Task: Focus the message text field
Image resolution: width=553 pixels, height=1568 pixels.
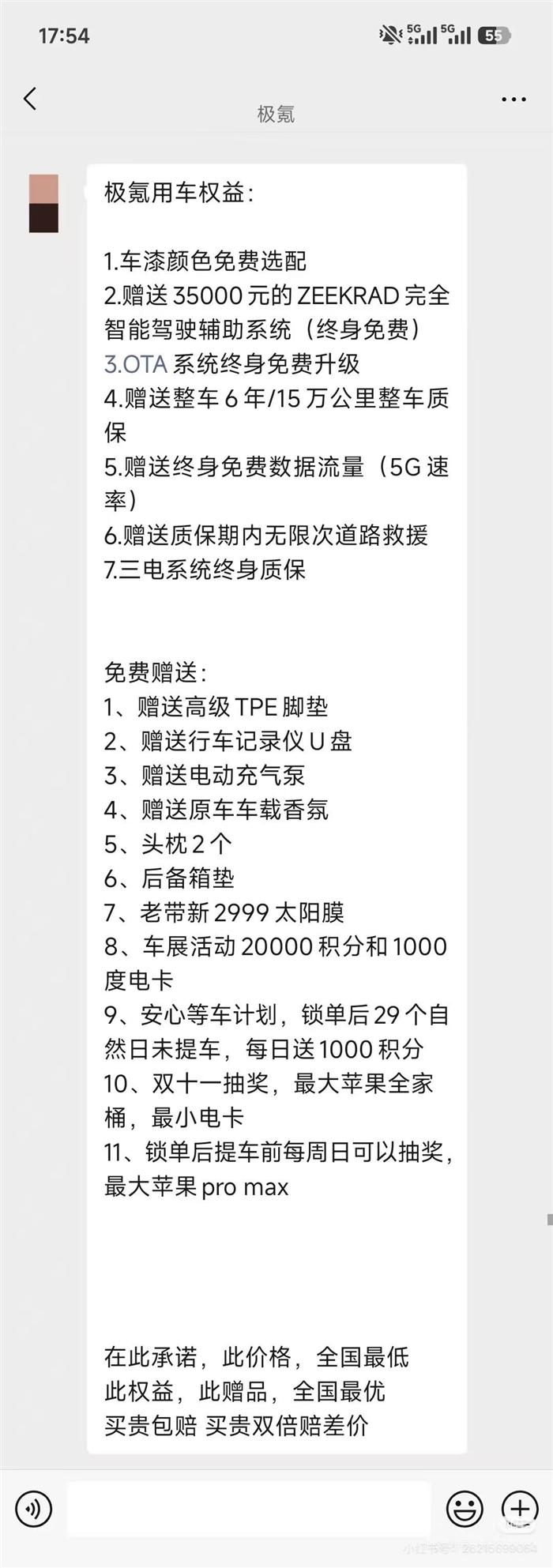Action: (x=248, y=1509)
